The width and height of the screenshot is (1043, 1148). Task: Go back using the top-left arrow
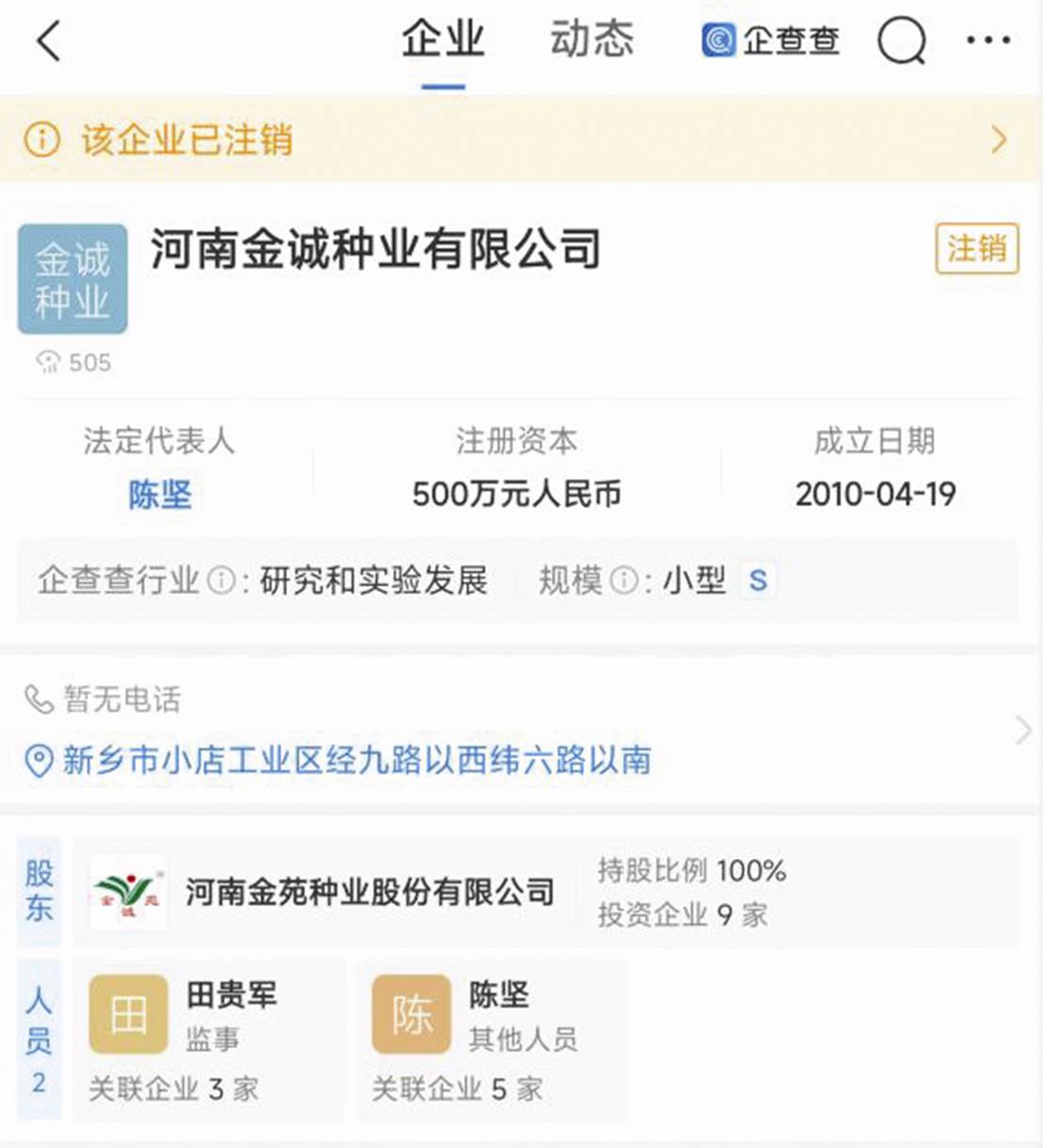tap(49, 41)
